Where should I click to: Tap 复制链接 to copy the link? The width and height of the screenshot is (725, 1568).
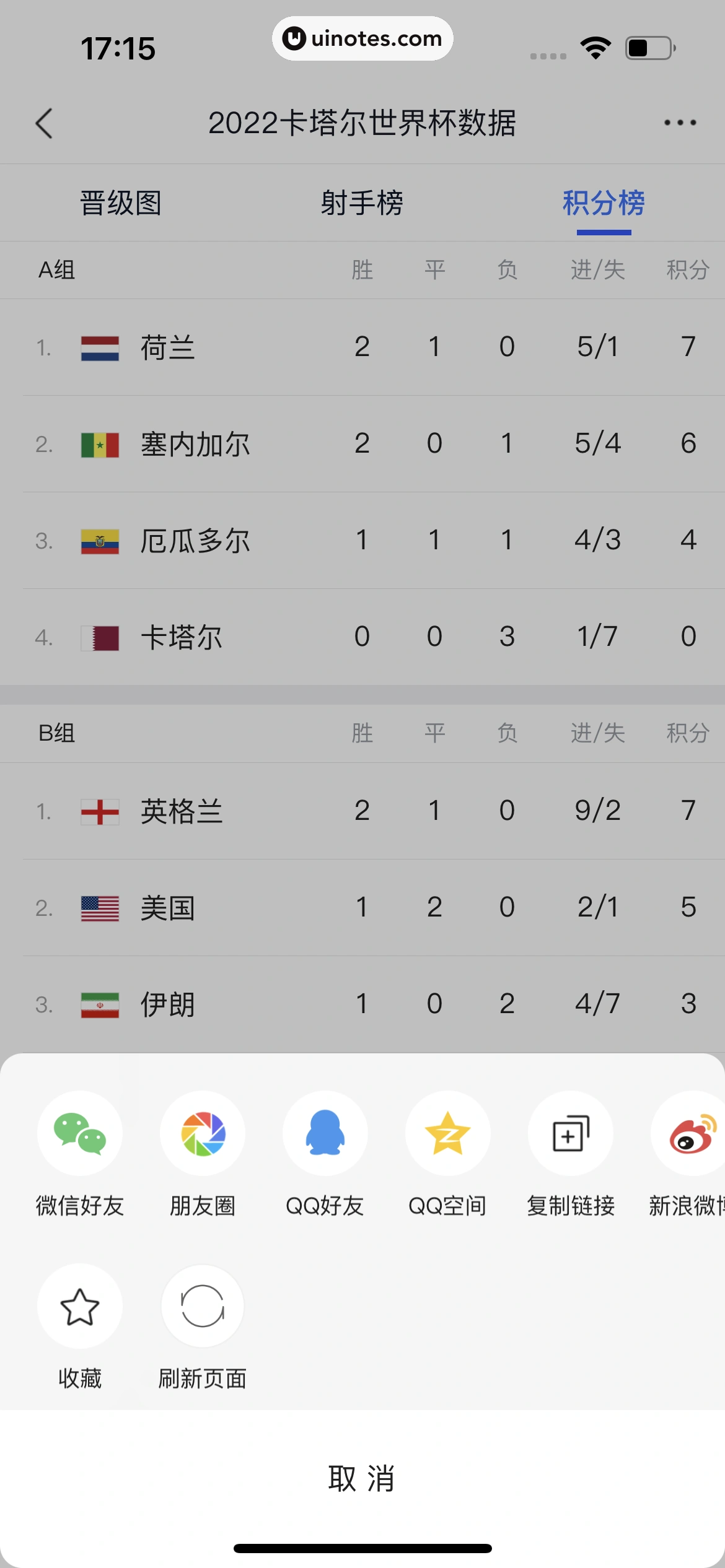[570, 1134]
